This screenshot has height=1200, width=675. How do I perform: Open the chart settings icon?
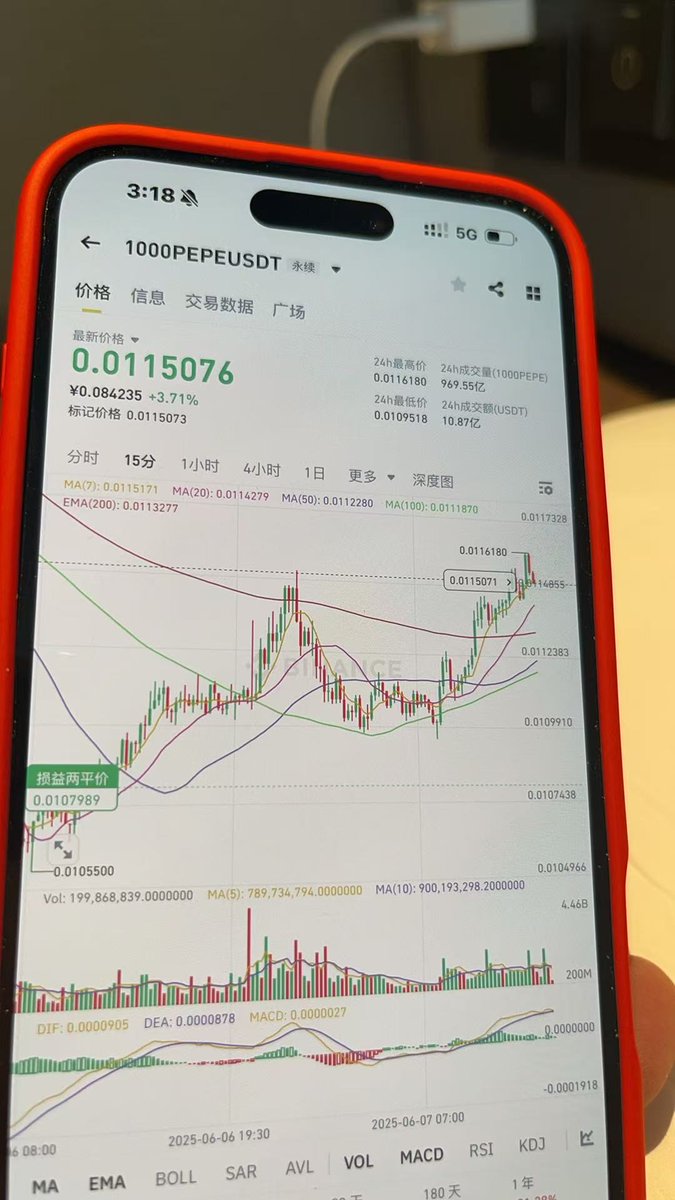pyautogui.click(x=545, y=488)
